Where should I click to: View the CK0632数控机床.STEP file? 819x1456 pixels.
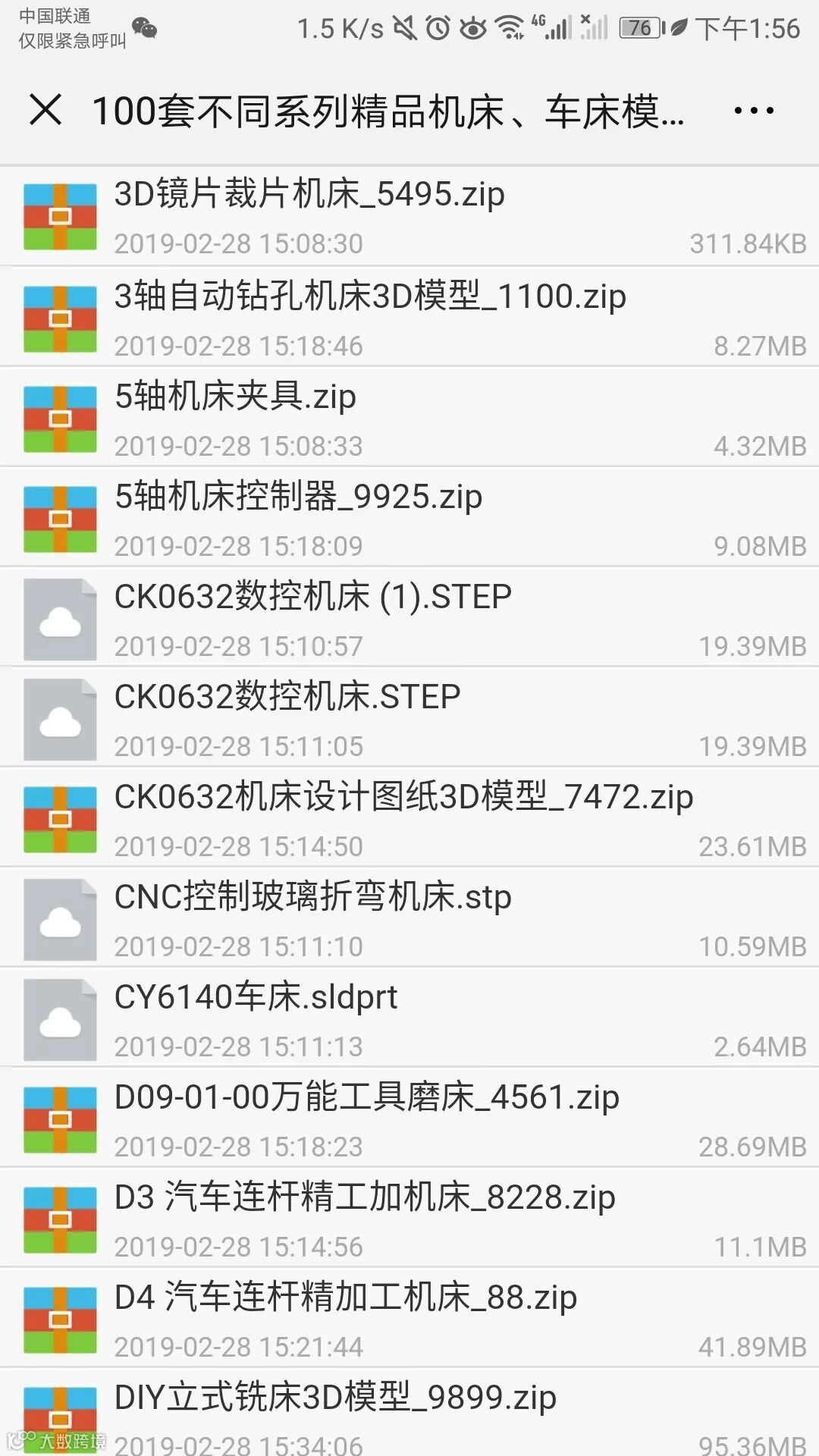tap(409, 719)
